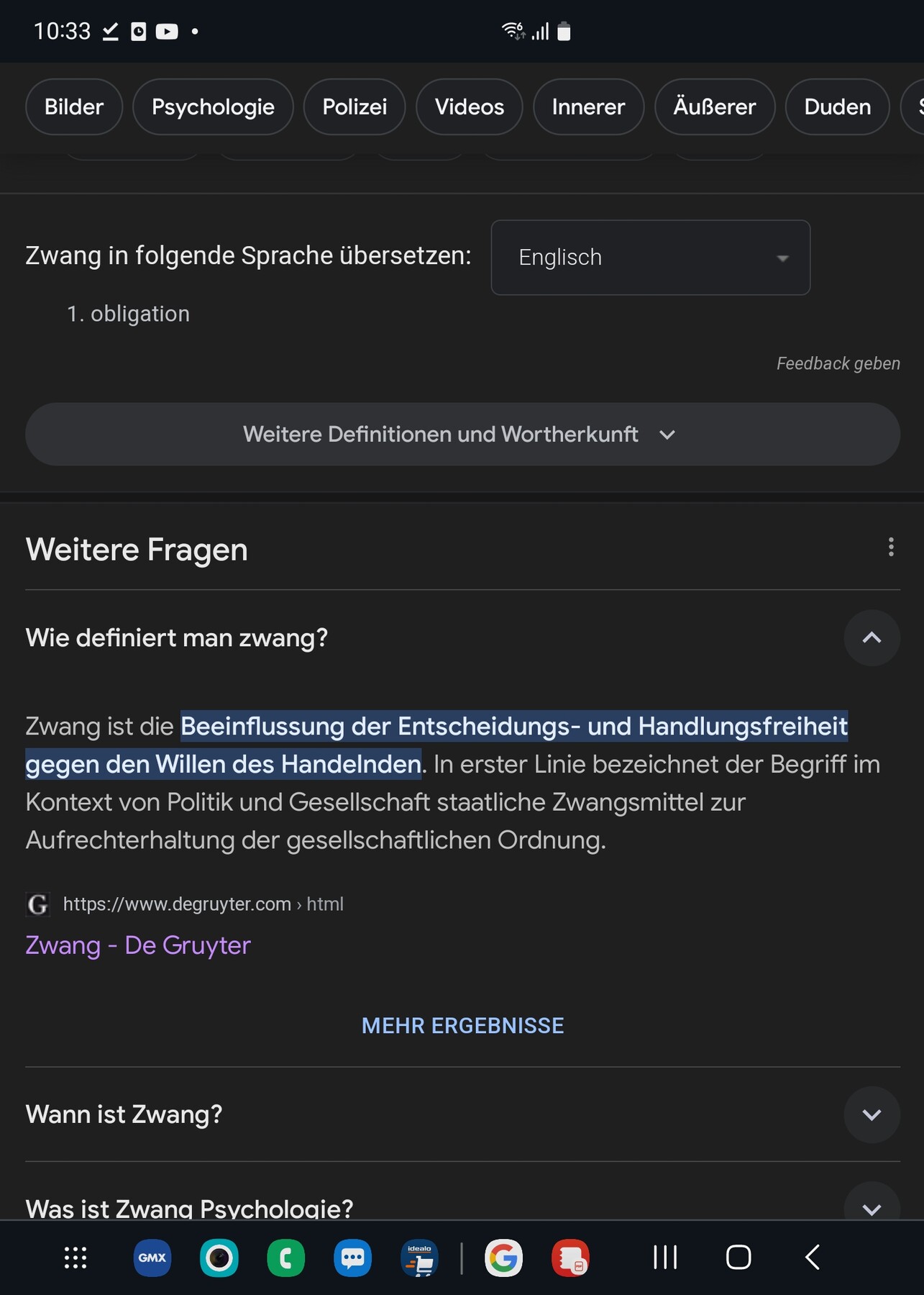Tap Feedback geben link
The width and height of the screenshot is (924, 1295).
(838, 363)
